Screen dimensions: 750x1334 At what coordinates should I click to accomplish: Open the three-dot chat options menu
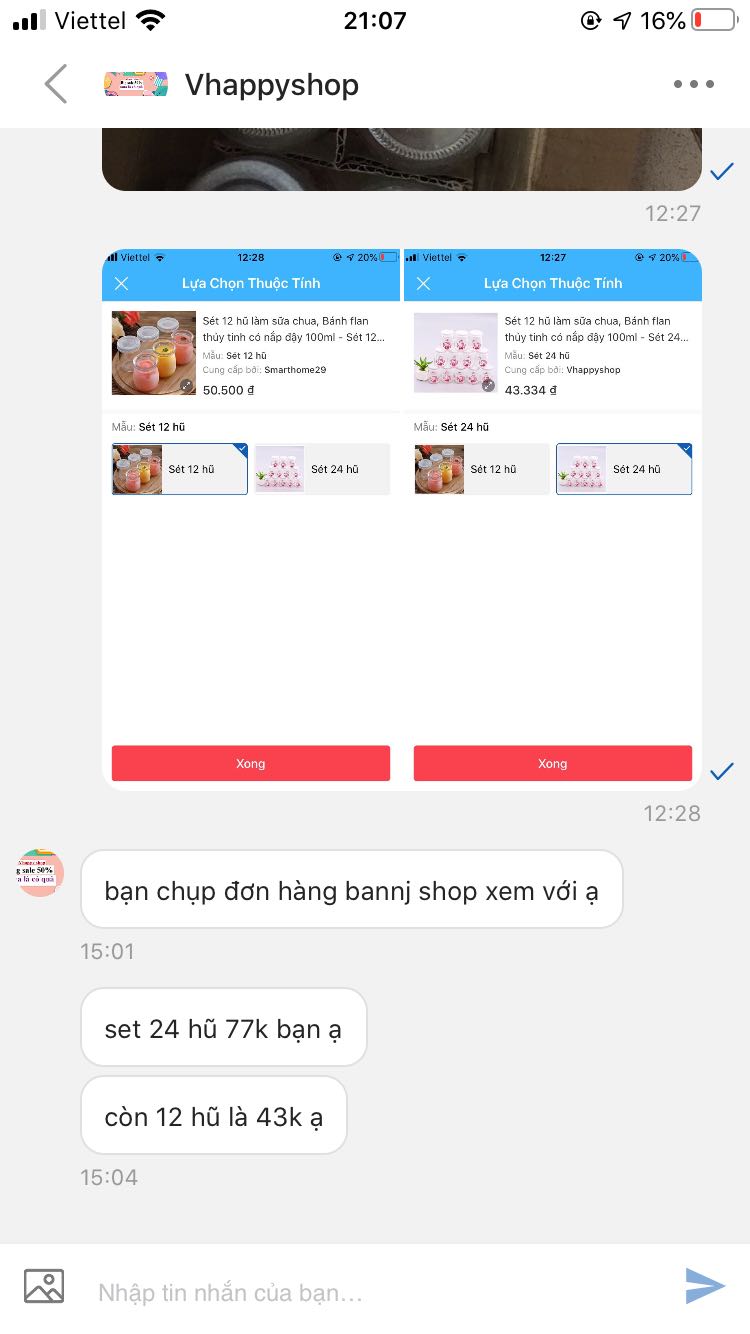[693, 84]
